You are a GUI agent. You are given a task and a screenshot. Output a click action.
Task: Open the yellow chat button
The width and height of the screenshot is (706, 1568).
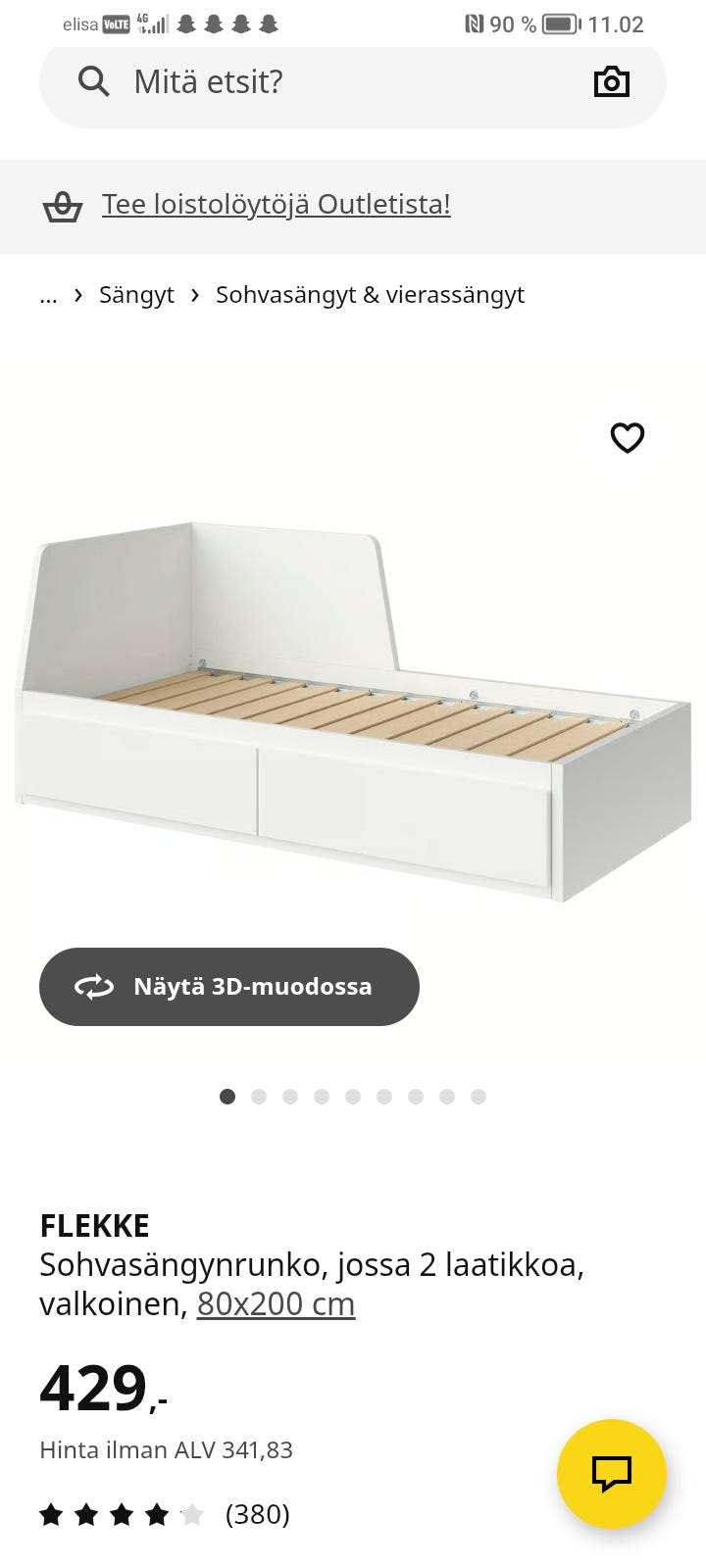pyautogui.click(x=611, y=1474)
